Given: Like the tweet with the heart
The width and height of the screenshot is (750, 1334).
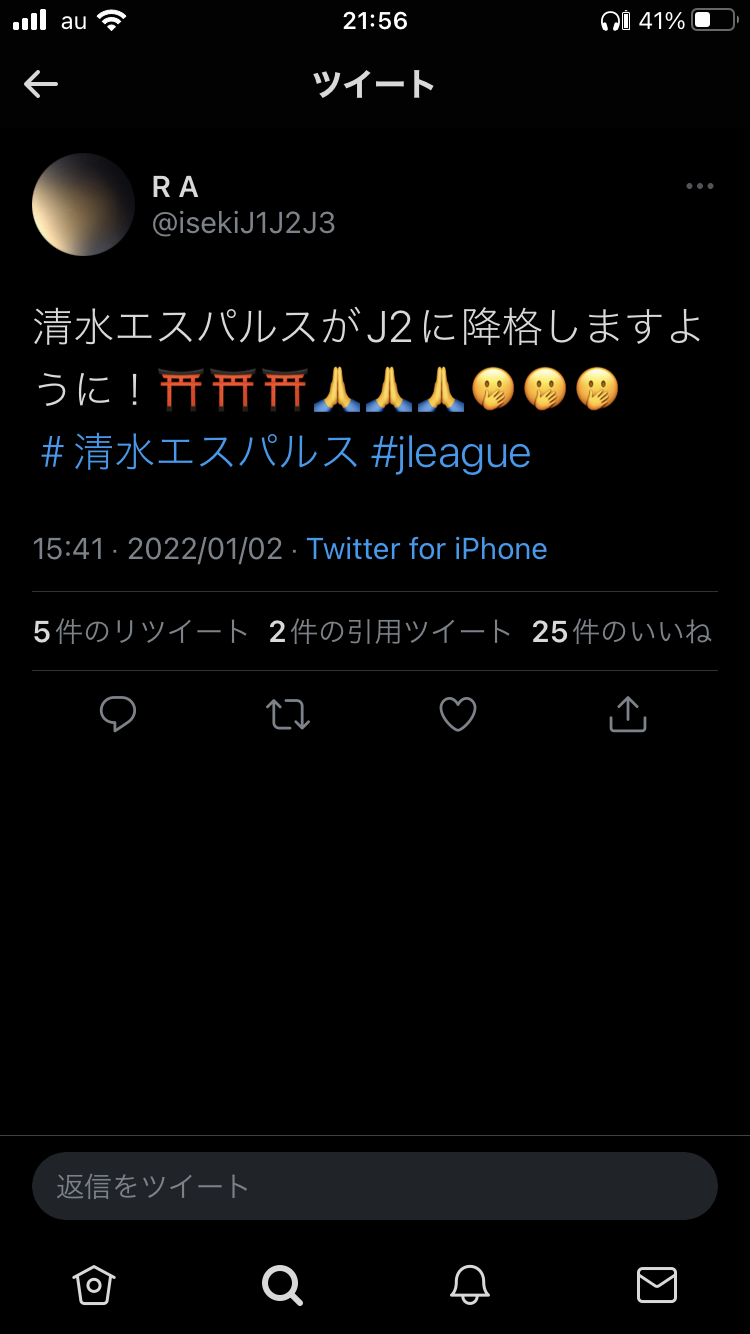Looking at the screenshot, I should 458,714.
